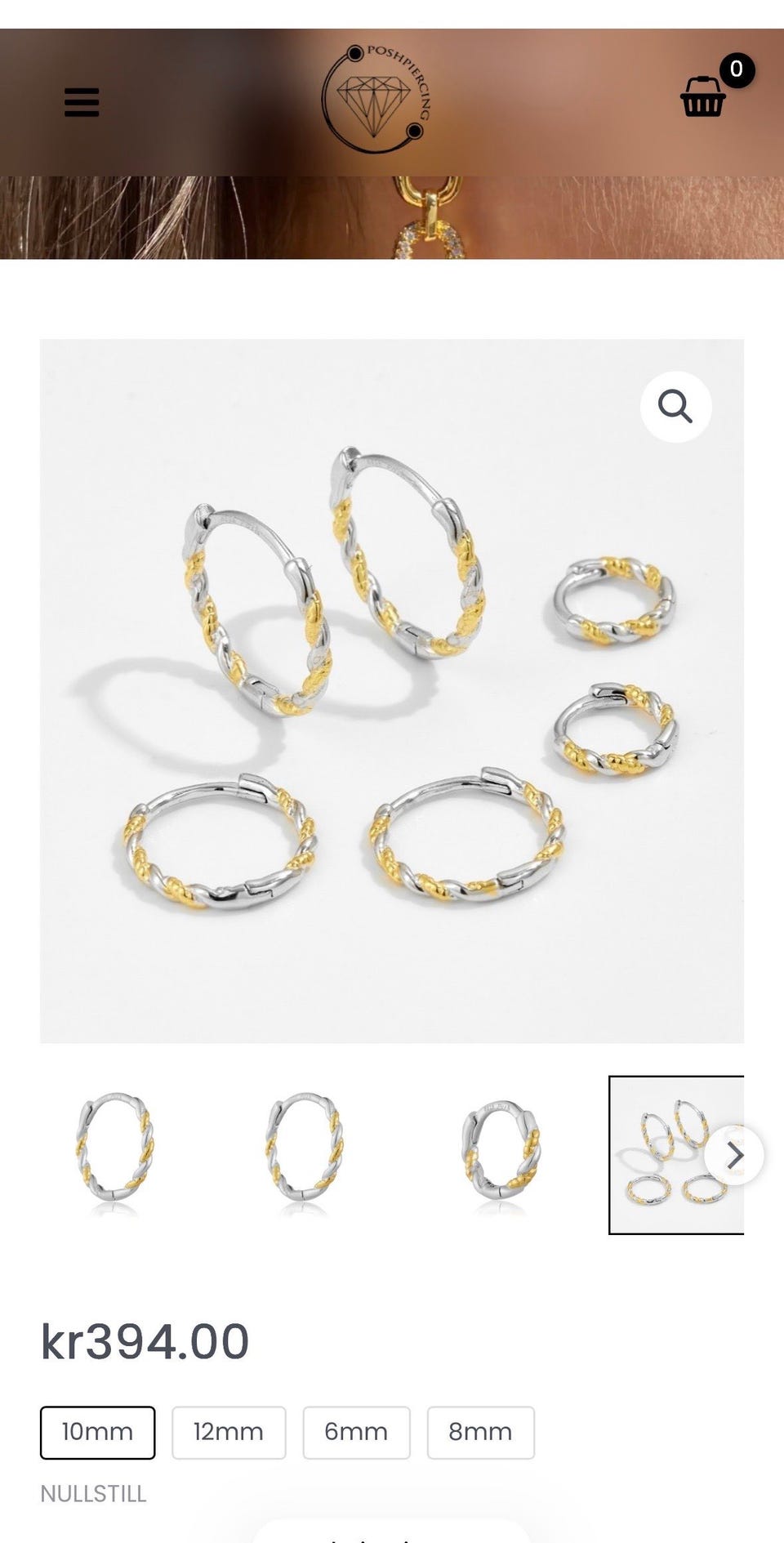This screenshot has height=1543, width=784.
Task: Open the hamburger menu
Action: (82, 102)
